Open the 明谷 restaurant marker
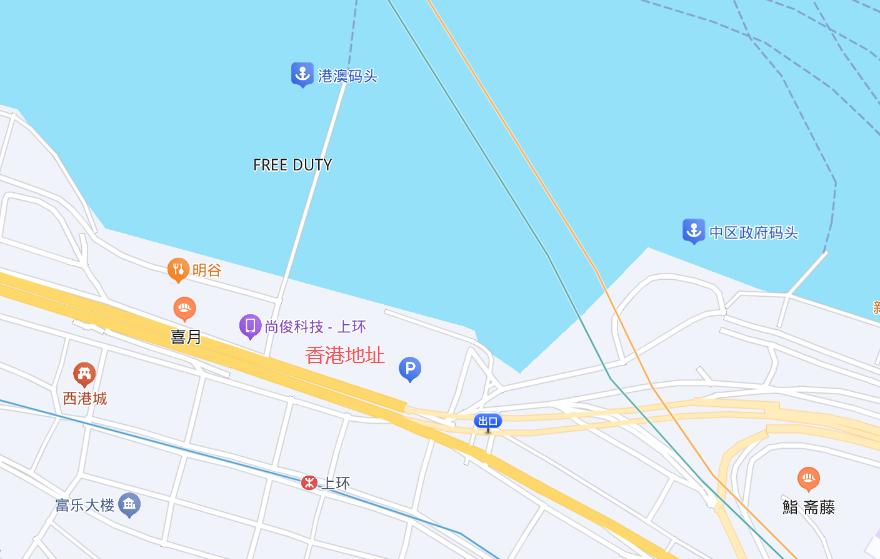This screenshot has width=880, height=559. coord(178,269)
